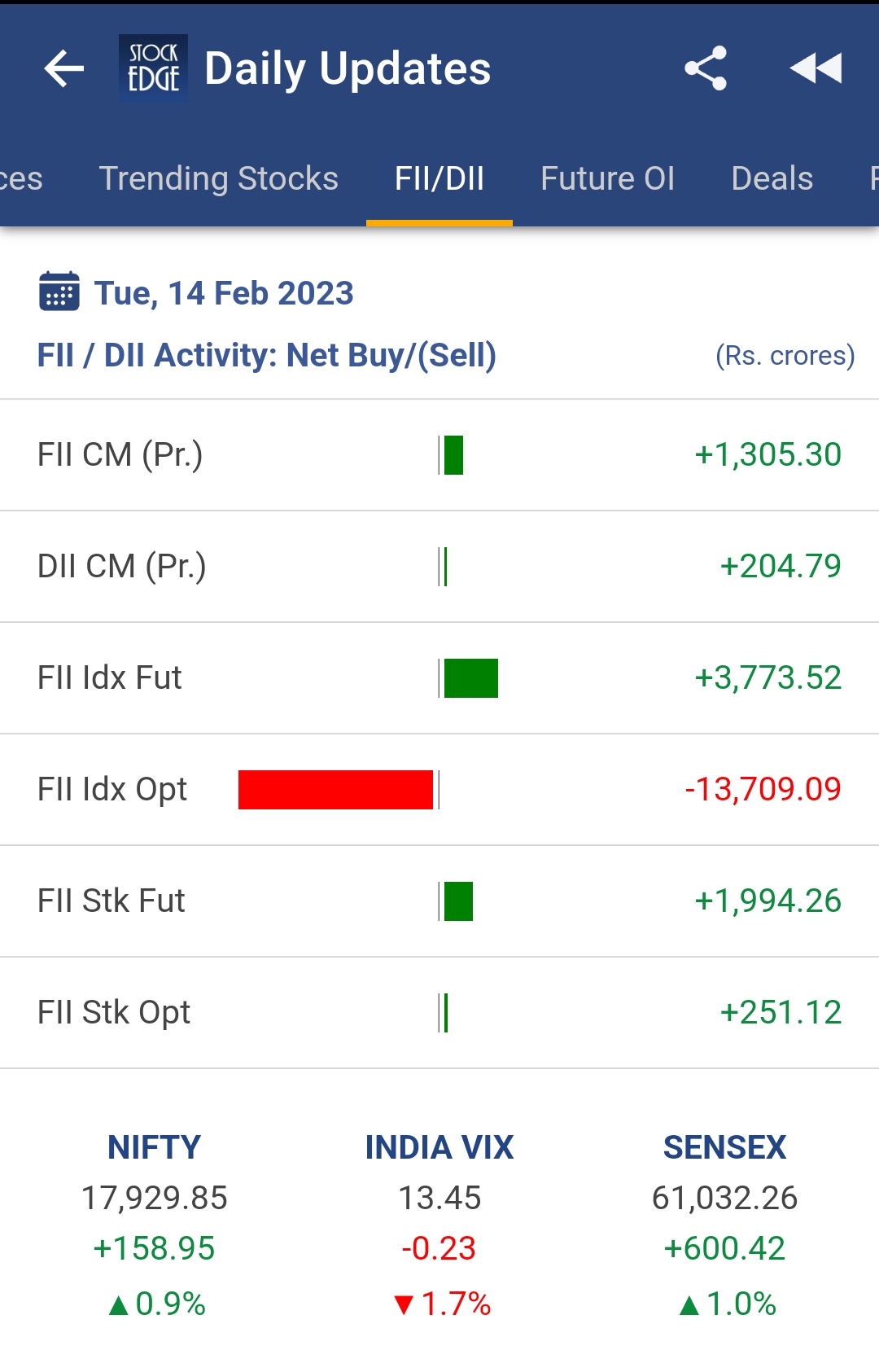Open the date selector showing Tue, 14 Feb 2023
Screen dimensions: 879x1372
tap(224, 291)
